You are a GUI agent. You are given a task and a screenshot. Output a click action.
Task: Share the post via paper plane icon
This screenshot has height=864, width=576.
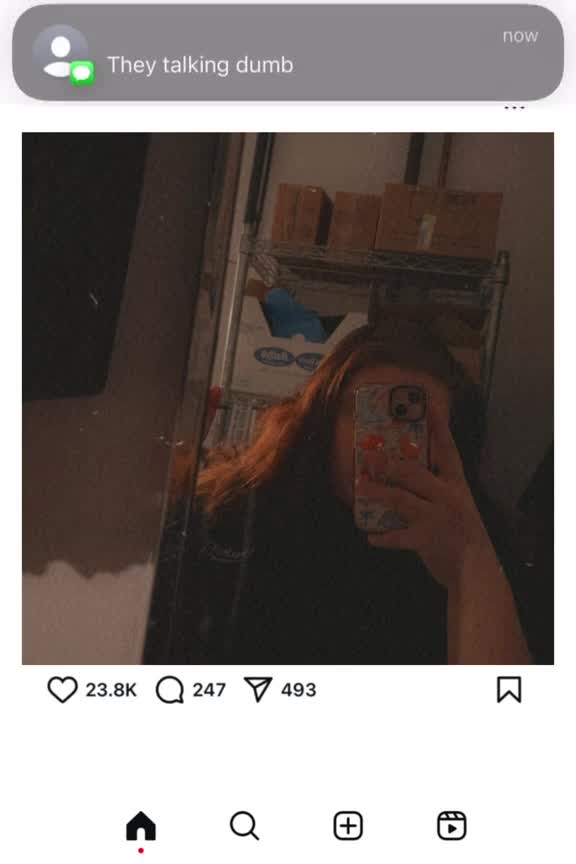coord(258,689)
